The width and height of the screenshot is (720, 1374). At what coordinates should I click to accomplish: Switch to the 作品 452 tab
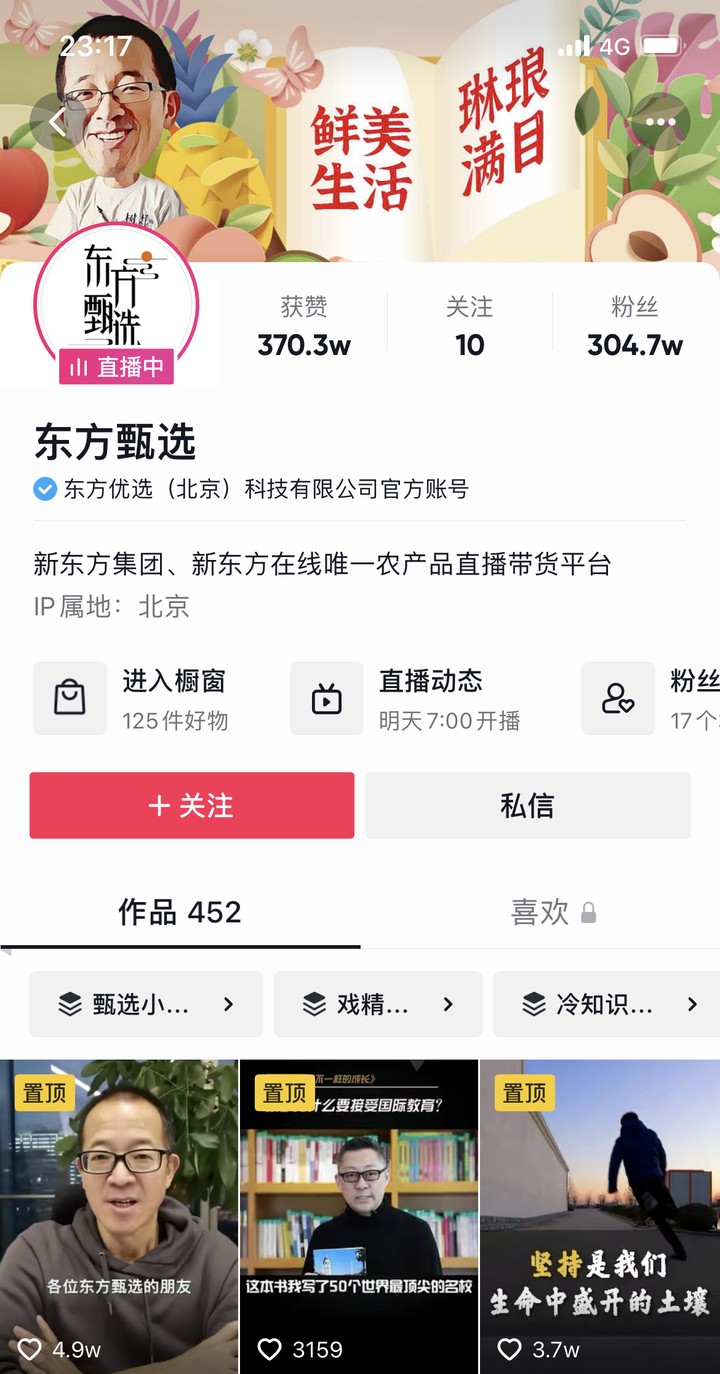point(180,912)
